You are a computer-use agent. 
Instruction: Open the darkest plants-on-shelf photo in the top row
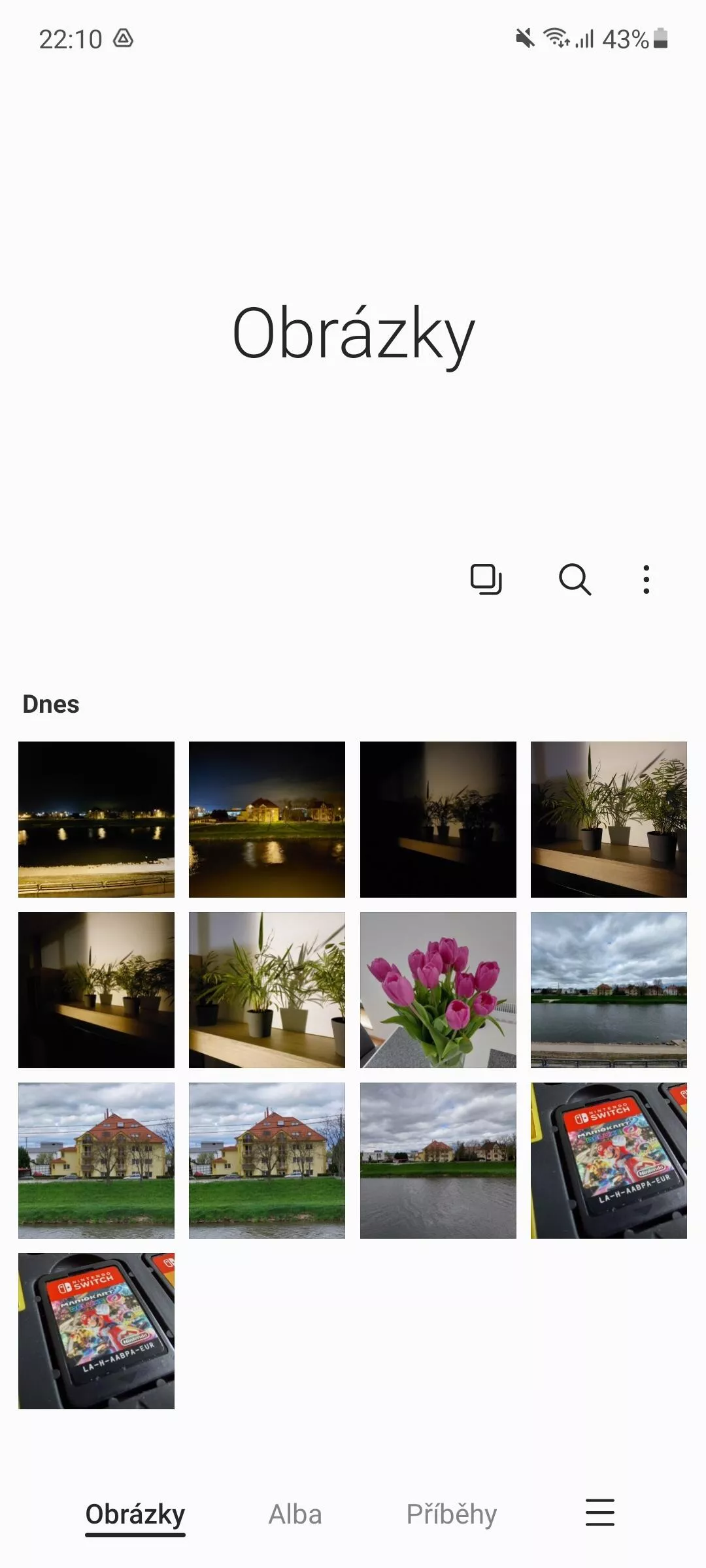click(x=438, y=819)
